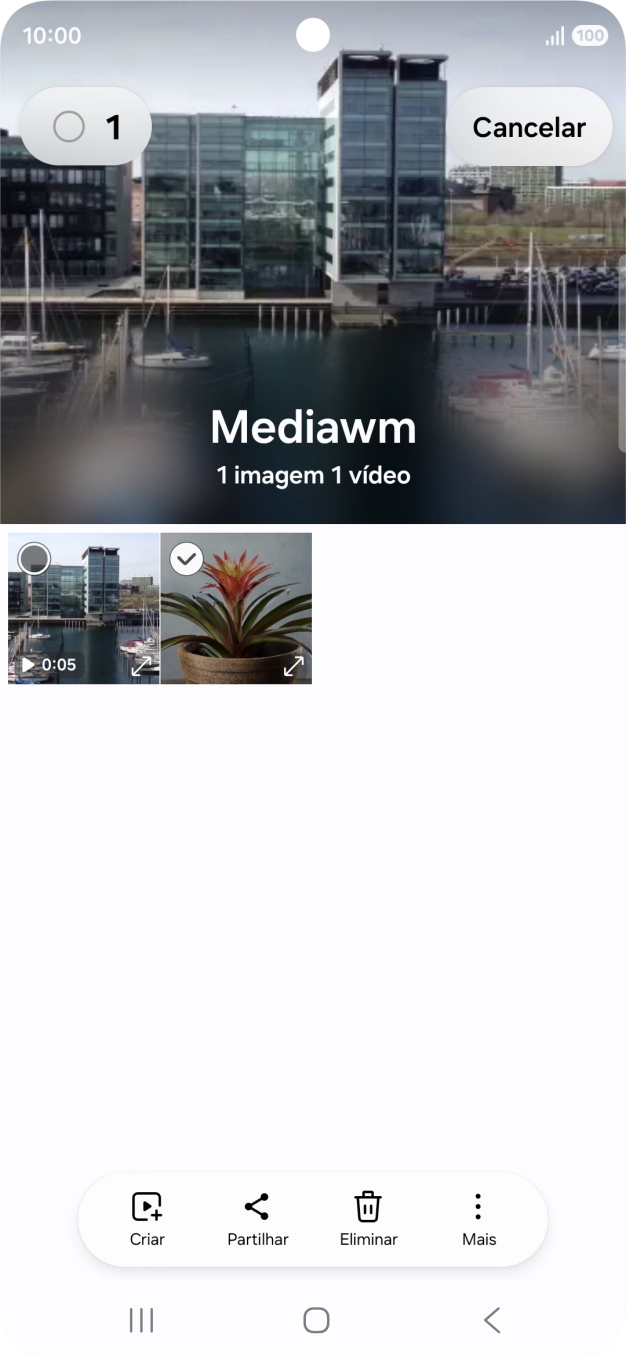Image resolution: width=626 pixels, height=1358 pixels.
Task: Deselect the checked plant photo
Action: click(x=186, y=558)
